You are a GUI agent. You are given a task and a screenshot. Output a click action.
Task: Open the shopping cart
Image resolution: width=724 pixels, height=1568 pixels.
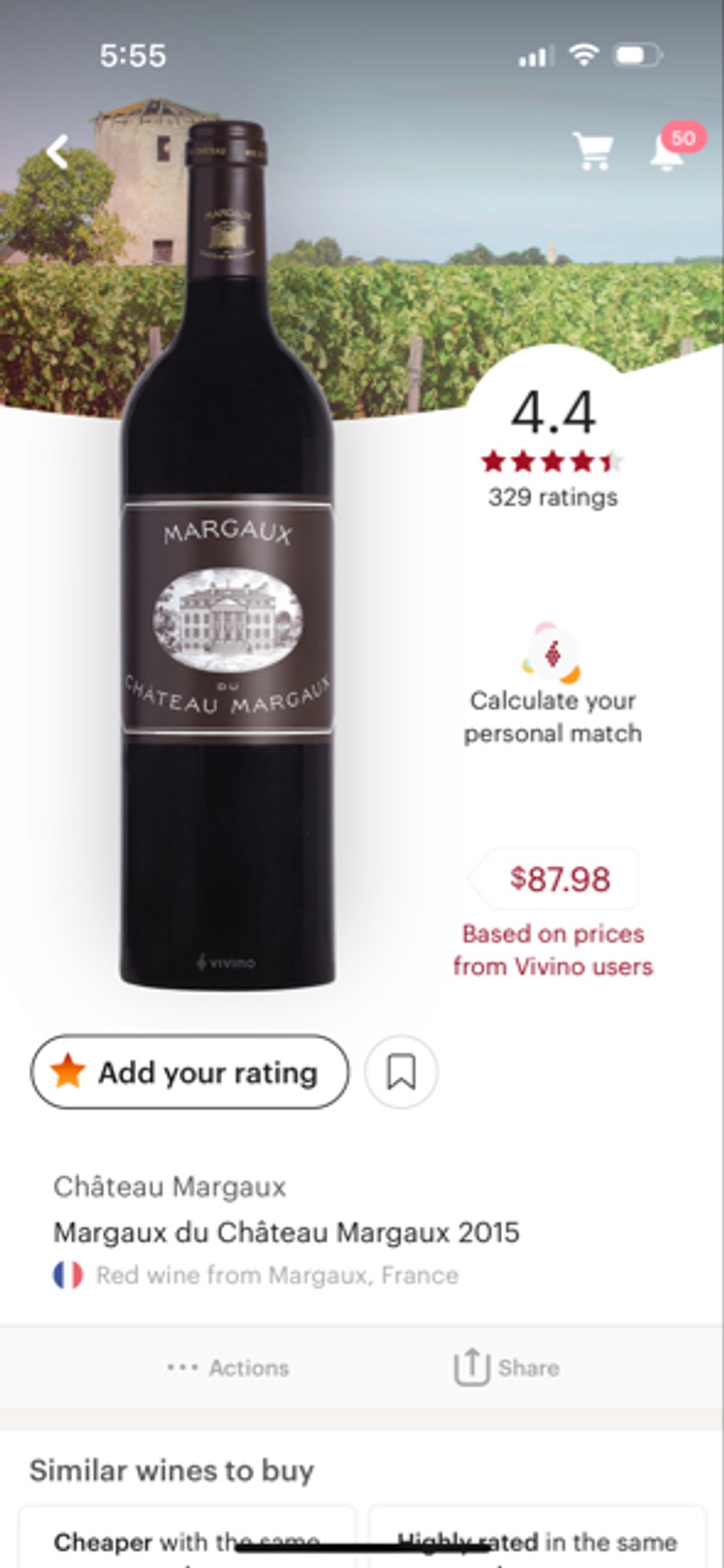coord(594,150)
